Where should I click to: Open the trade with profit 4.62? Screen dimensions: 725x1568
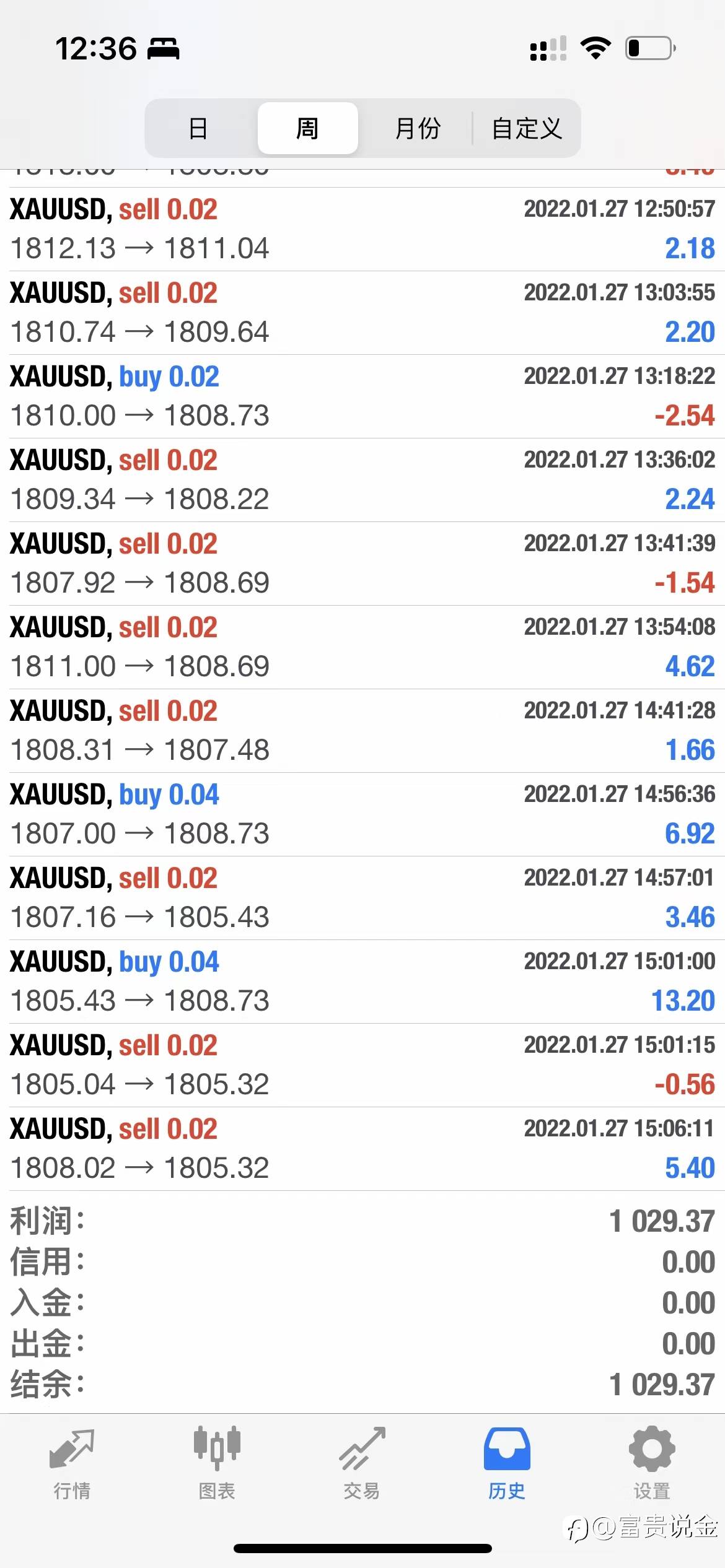(362, 647)
